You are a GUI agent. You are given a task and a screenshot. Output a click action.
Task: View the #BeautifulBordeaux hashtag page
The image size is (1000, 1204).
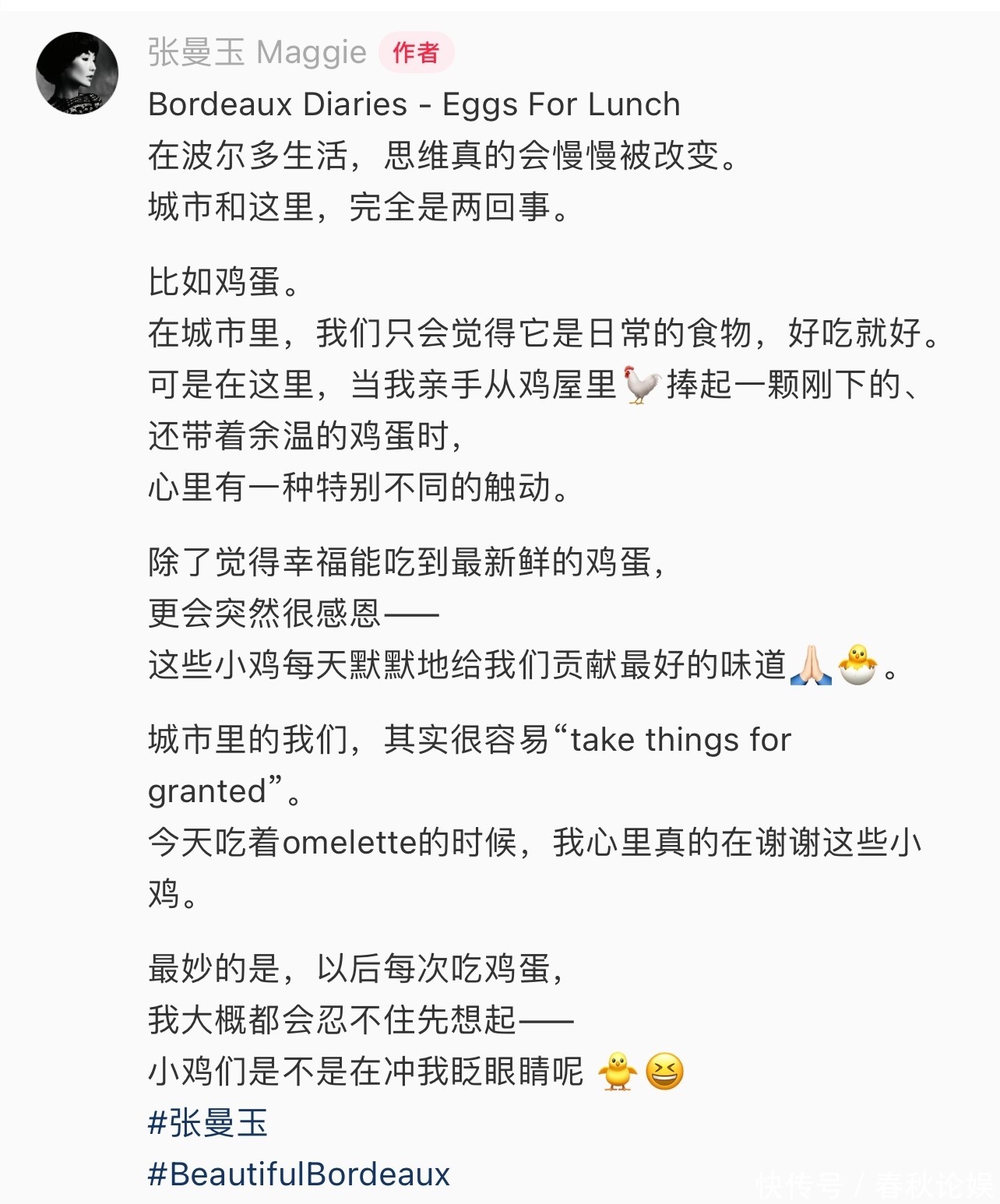point(299,1174)
